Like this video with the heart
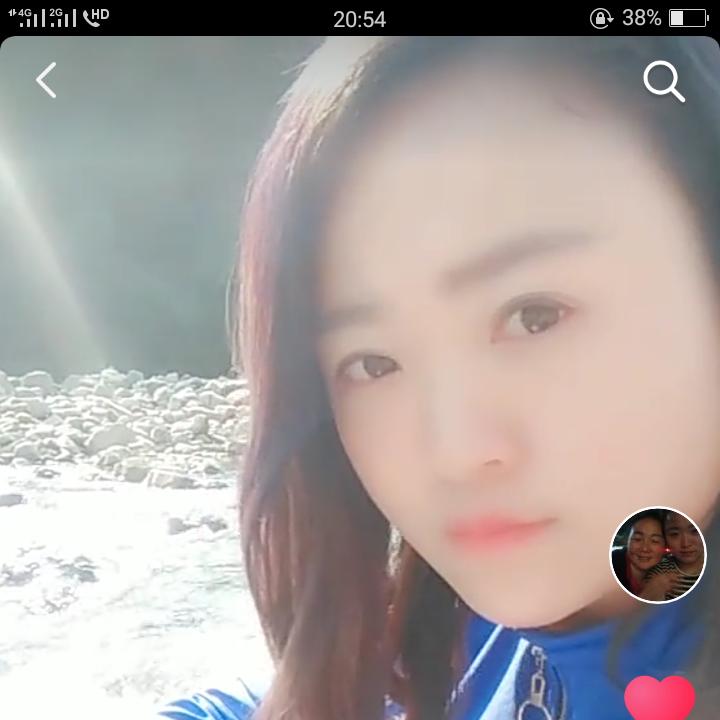This screenshot has height=720, width=720. coord(659,698)
